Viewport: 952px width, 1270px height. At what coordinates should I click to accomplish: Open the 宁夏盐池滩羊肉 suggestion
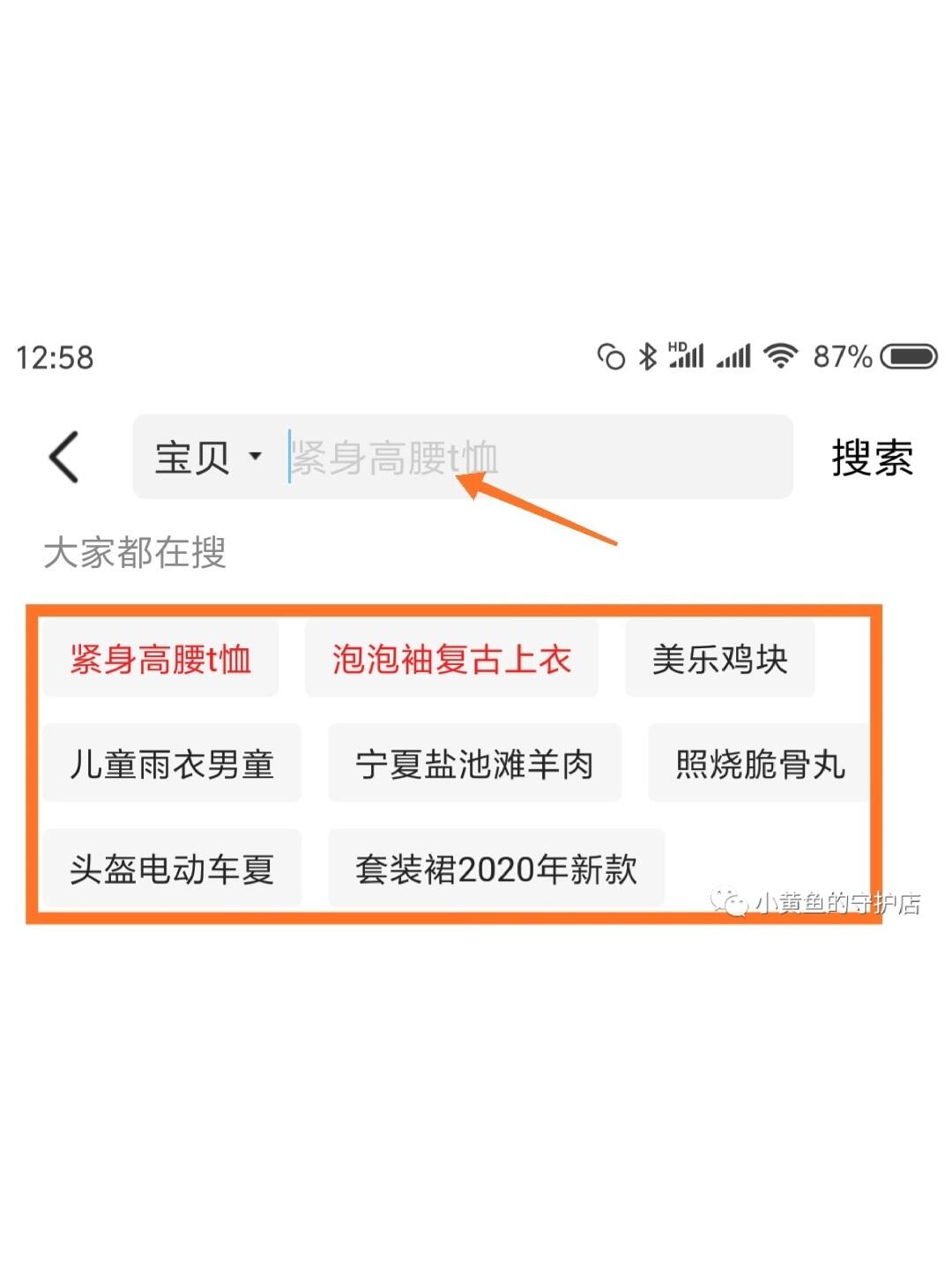point(474,764)
